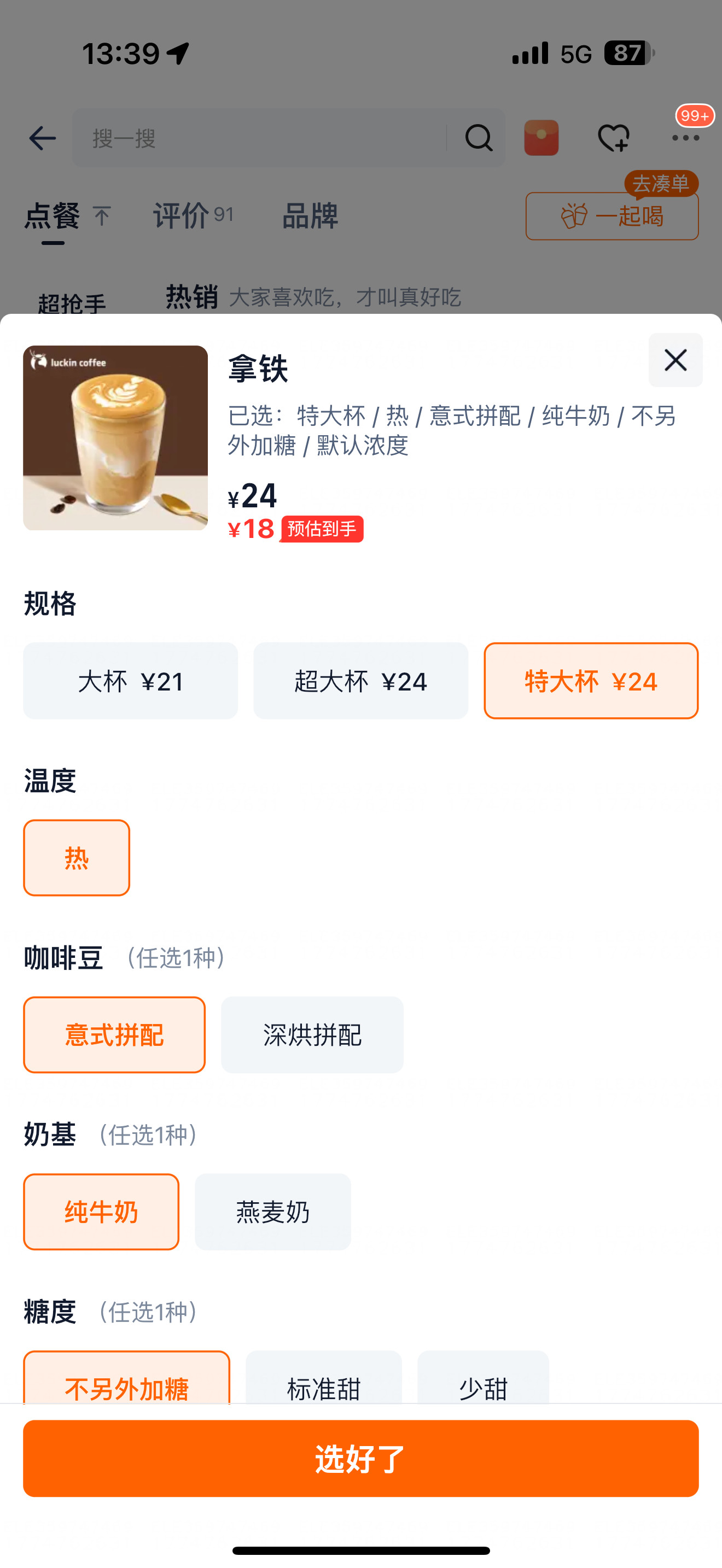Tap the 去凑单 tag

tap(661, 184)
